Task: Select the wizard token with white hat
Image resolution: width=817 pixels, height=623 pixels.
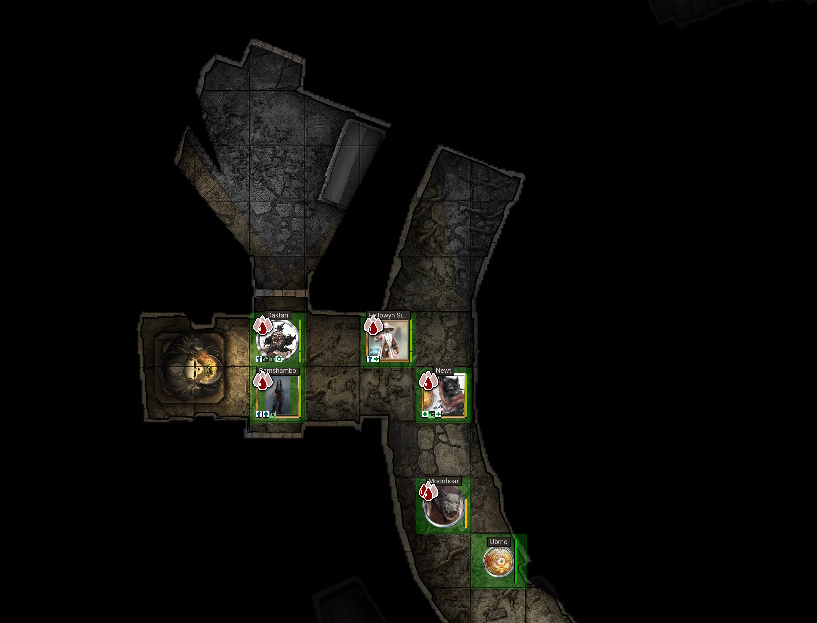Action: 388,341
